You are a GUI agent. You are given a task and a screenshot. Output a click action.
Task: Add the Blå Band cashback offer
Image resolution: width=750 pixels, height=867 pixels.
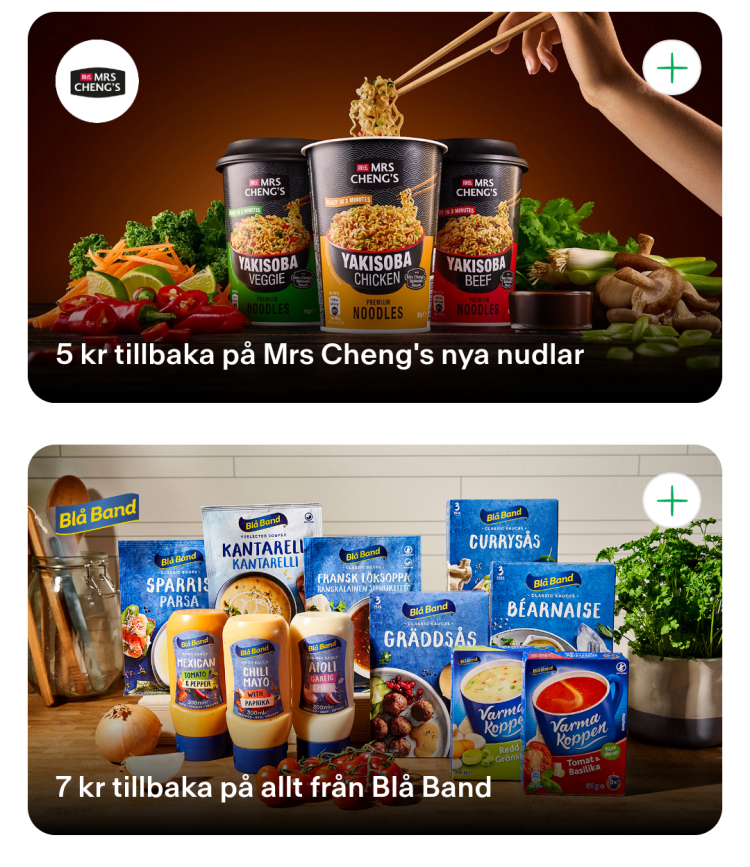[672, 500]
